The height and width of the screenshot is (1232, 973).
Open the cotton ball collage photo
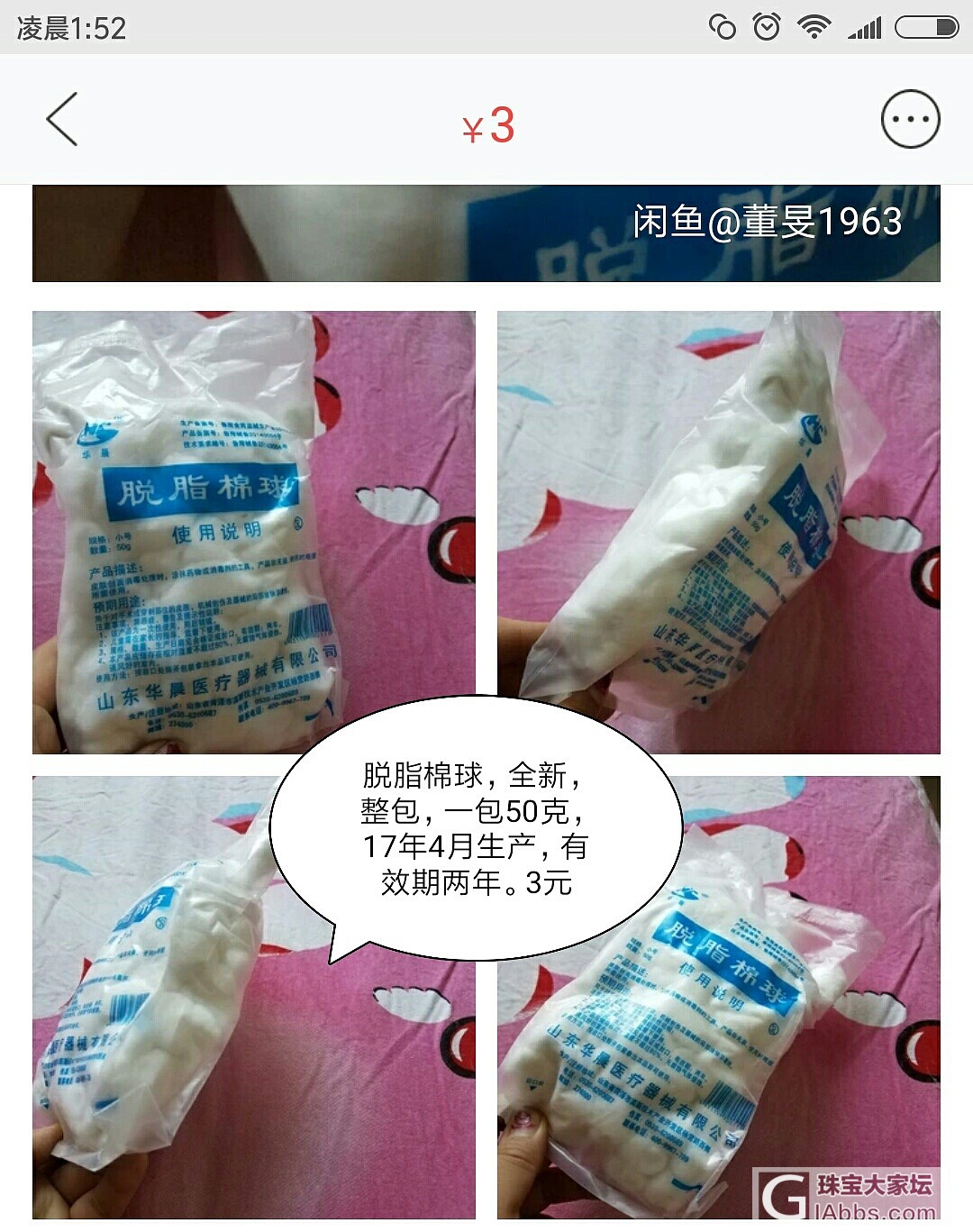[x=486, y=766]
